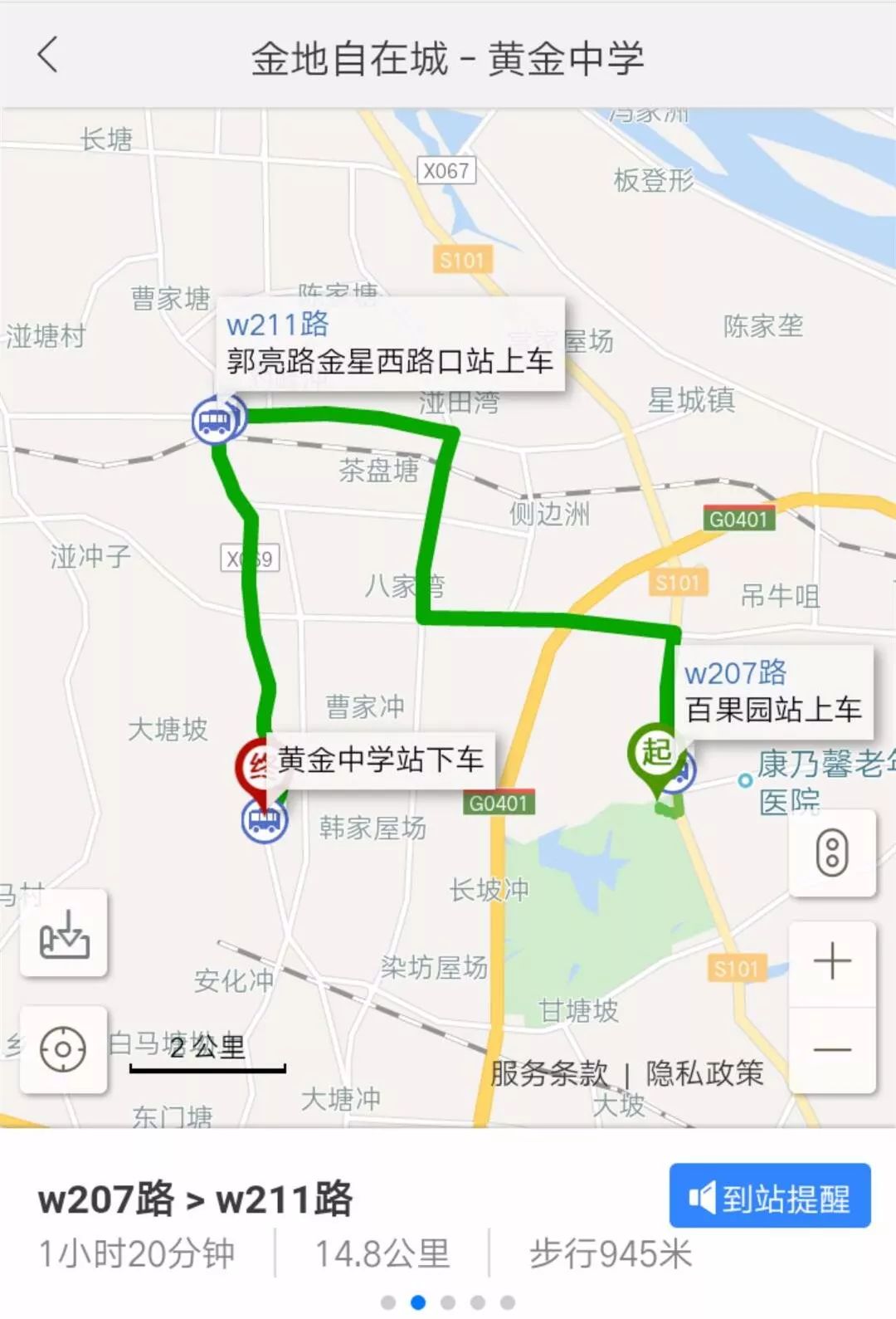Open the 服务条款 terms link
The height and width of the screenshot is (1319, 896).
pos(547,1073)
